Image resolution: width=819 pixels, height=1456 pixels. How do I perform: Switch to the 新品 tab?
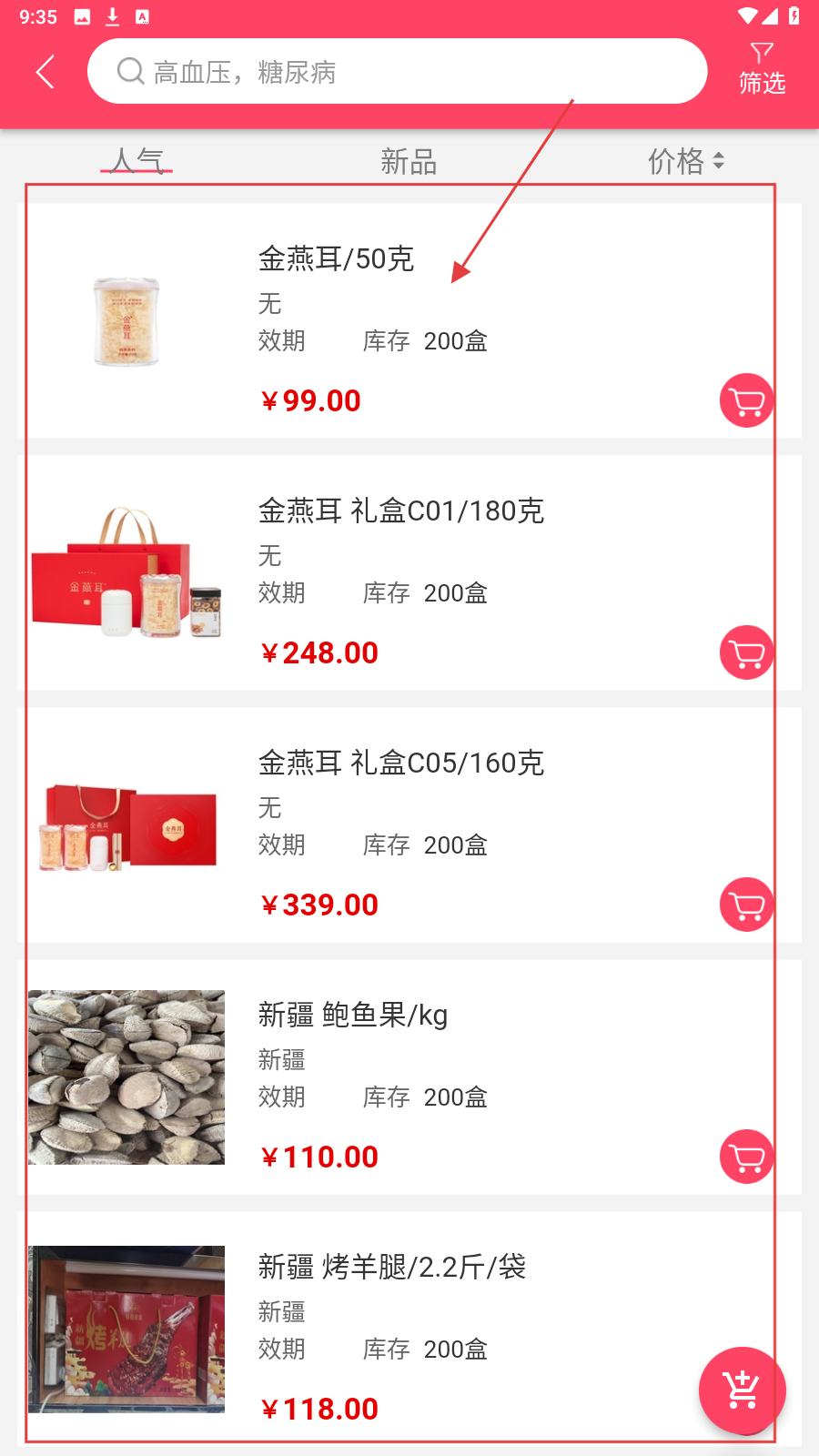pos(409,162)
